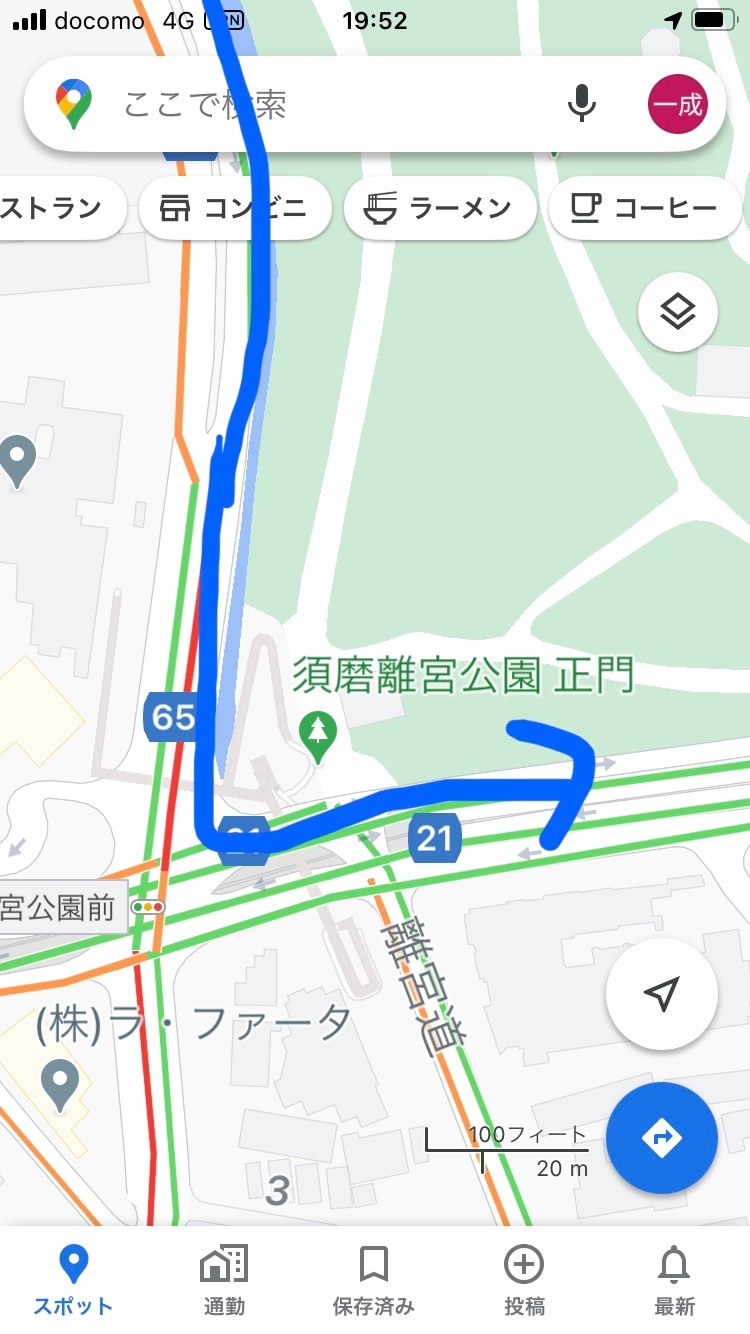This screenshot has width=750, height=1334.
Task: Switch to the 通勤 tab
Action: 224,1280
